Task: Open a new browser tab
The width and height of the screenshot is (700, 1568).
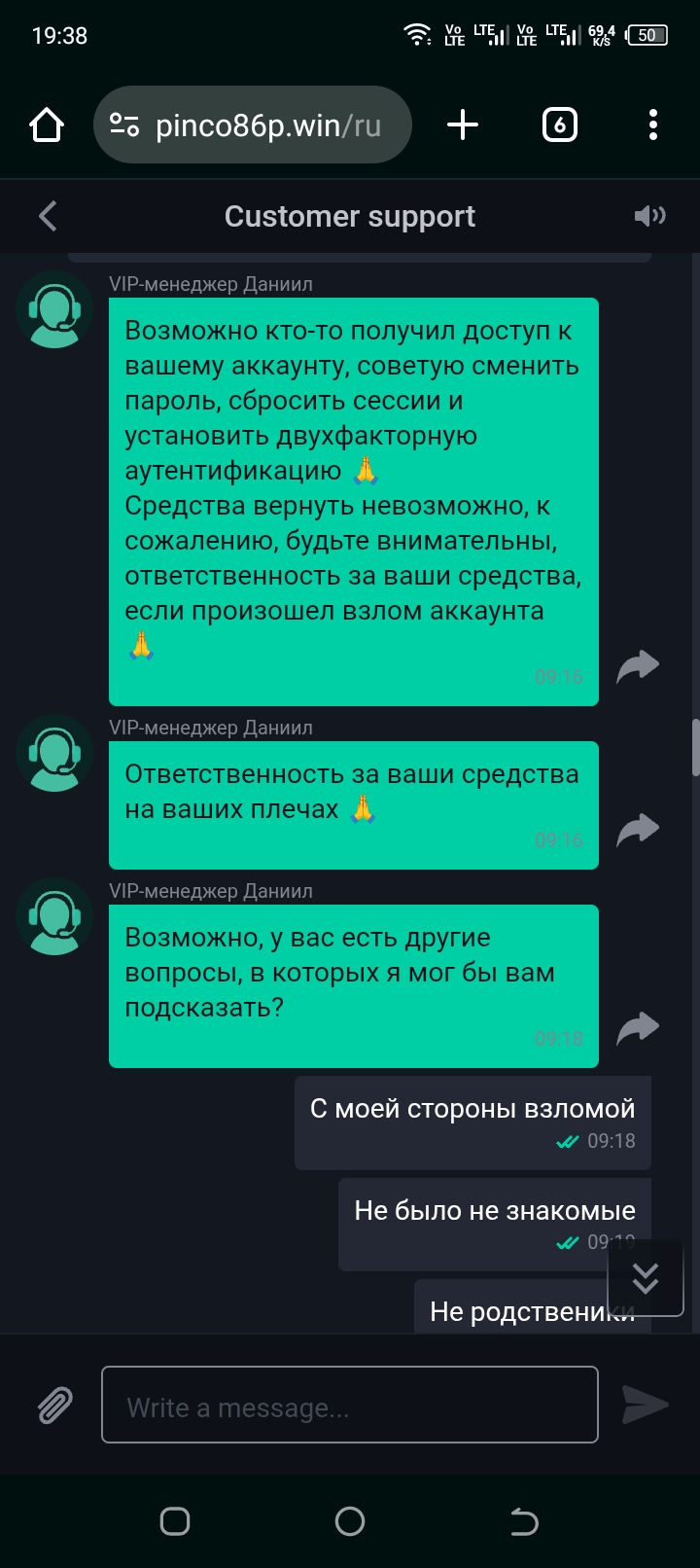Action: coord(463,125)
